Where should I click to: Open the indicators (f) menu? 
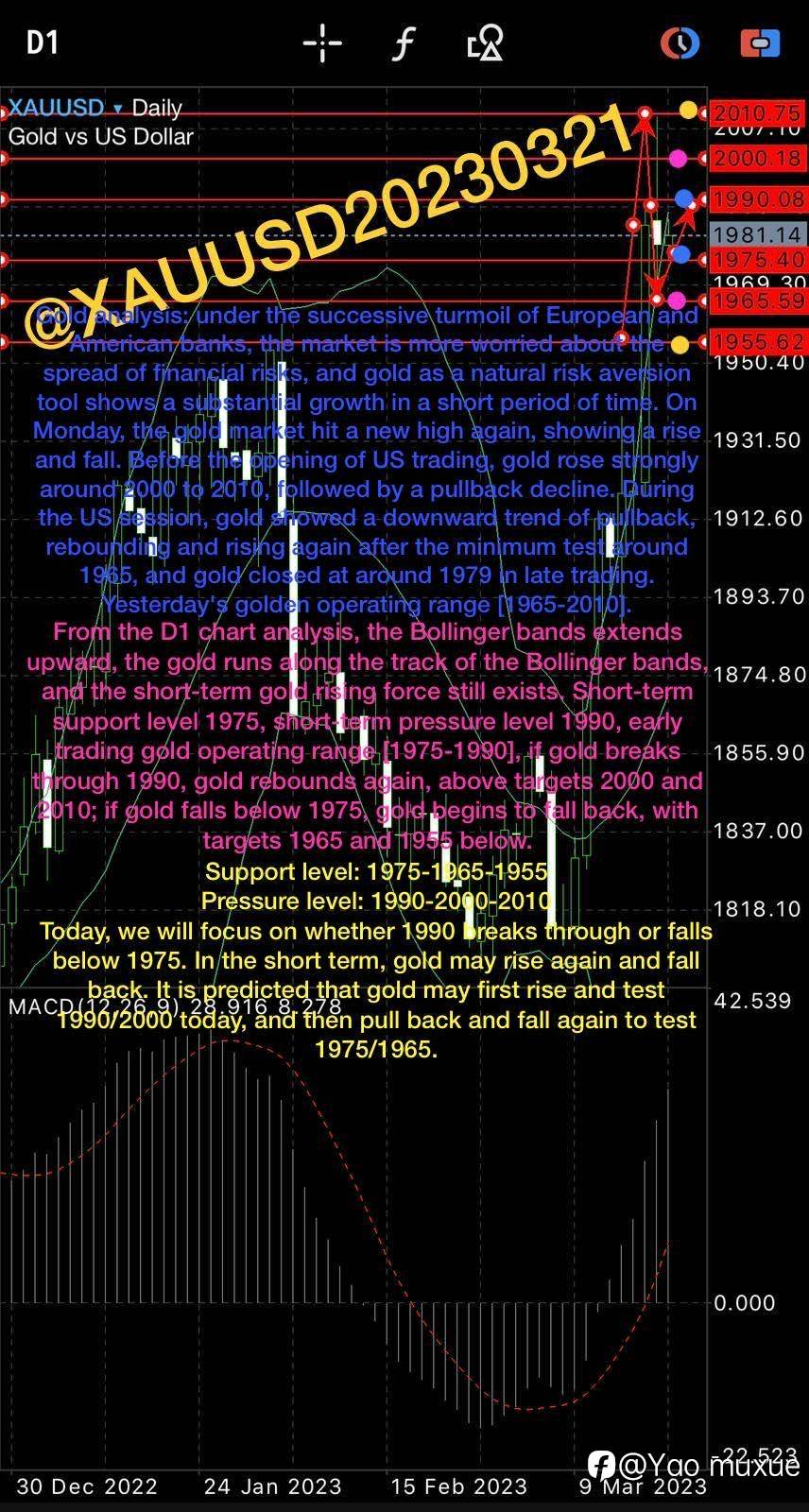pyautogui.click(x=404, y=43)
